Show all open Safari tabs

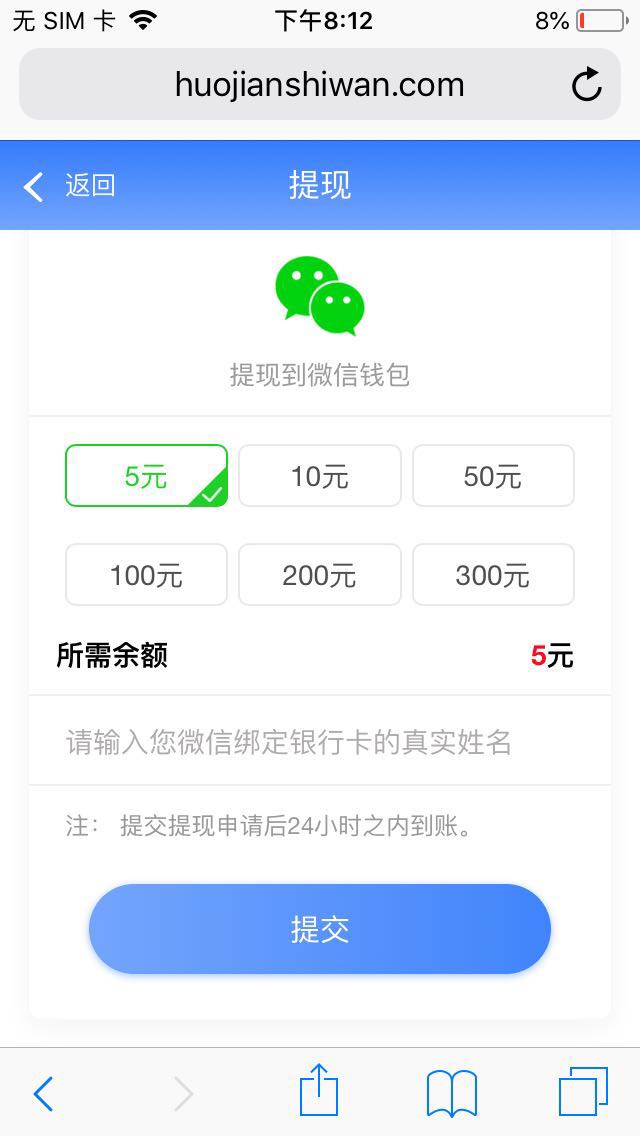click(x=583, y=1091)
